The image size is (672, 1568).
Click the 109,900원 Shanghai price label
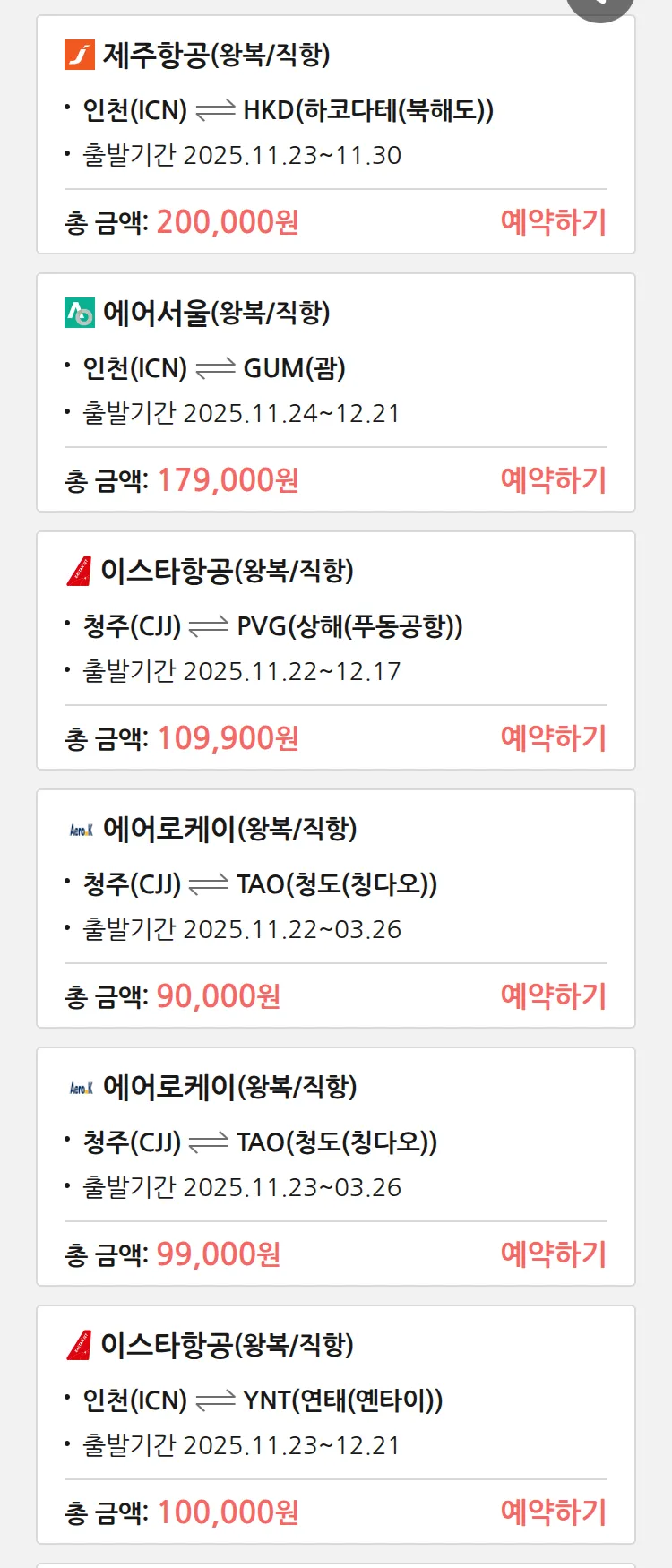[227, 737]
